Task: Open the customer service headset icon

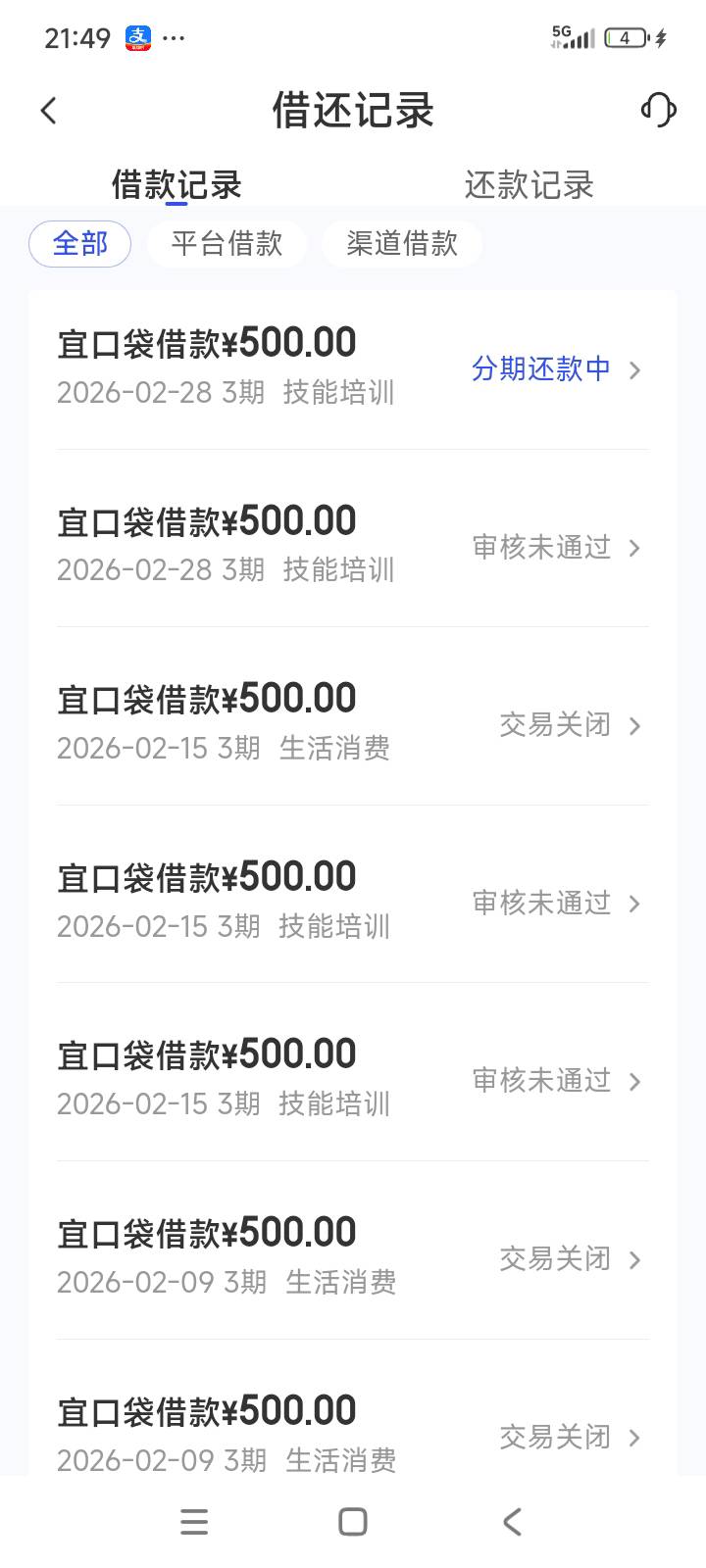Action: [x=658, y=110]
